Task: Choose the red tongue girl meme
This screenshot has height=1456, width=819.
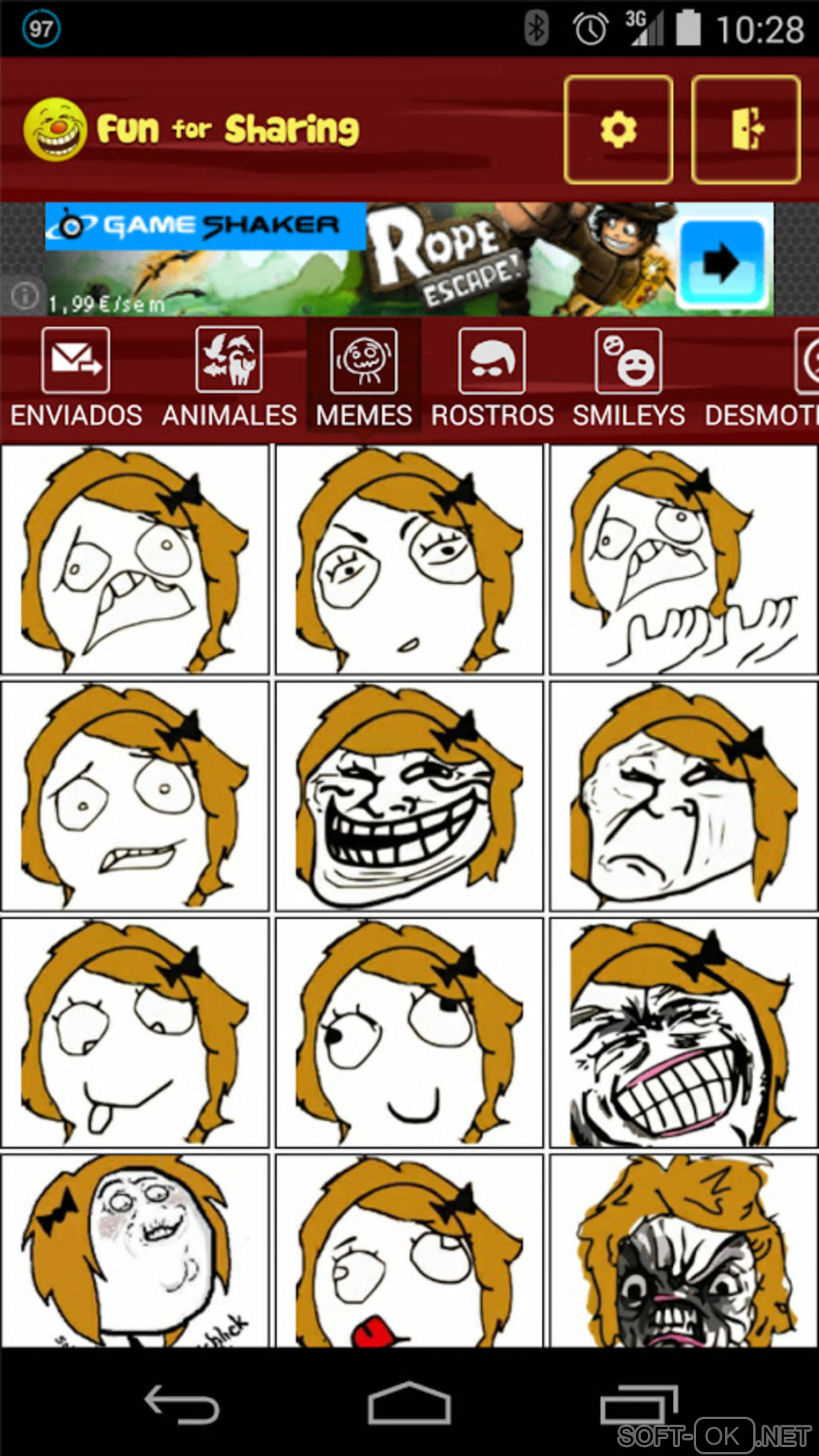Action: 409,1252
